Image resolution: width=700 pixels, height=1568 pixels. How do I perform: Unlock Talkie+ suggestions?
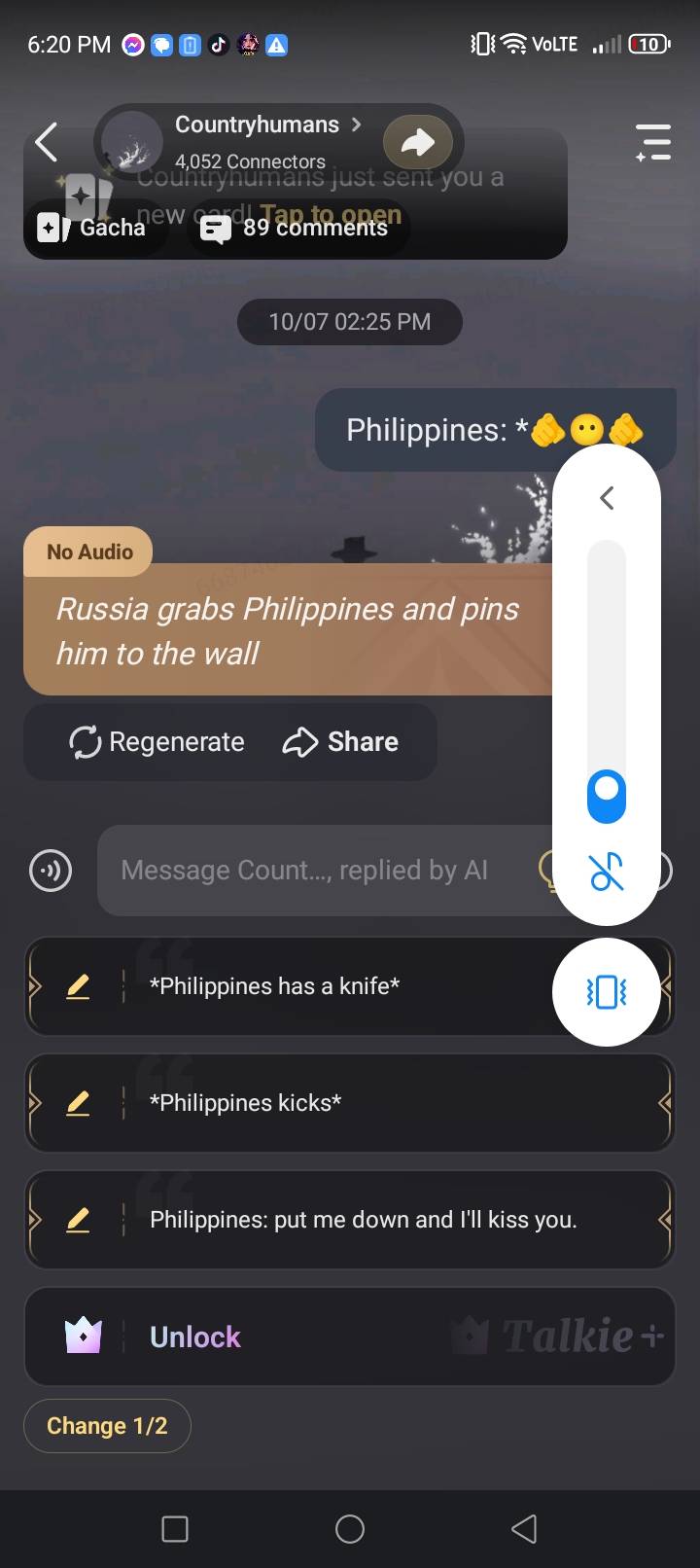[194, 1336]
